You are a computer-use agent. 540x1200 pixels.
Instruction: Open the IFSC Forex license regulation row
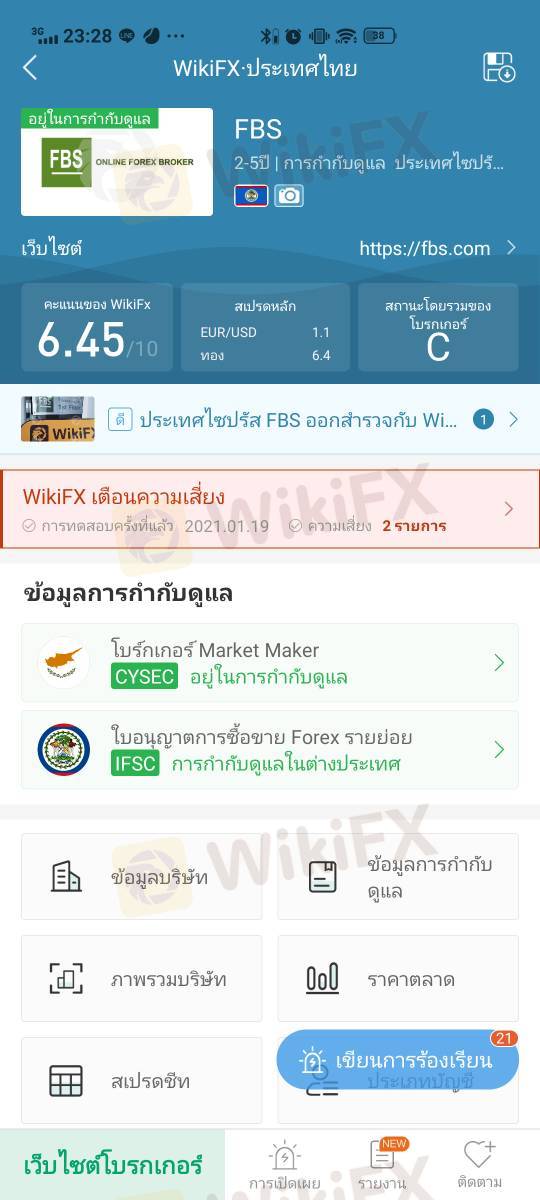click(270, 749)
